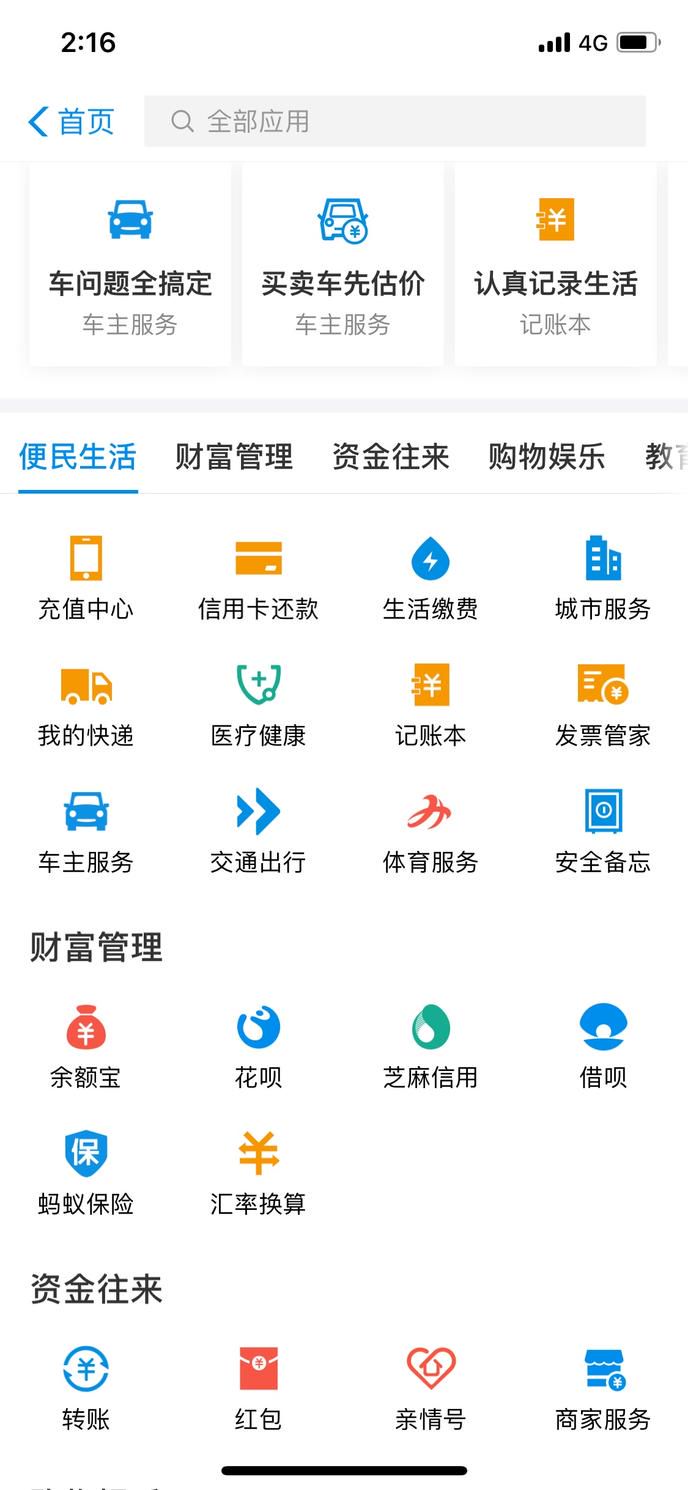Open the 车问题全搞定 card

[x=130, y=265]
